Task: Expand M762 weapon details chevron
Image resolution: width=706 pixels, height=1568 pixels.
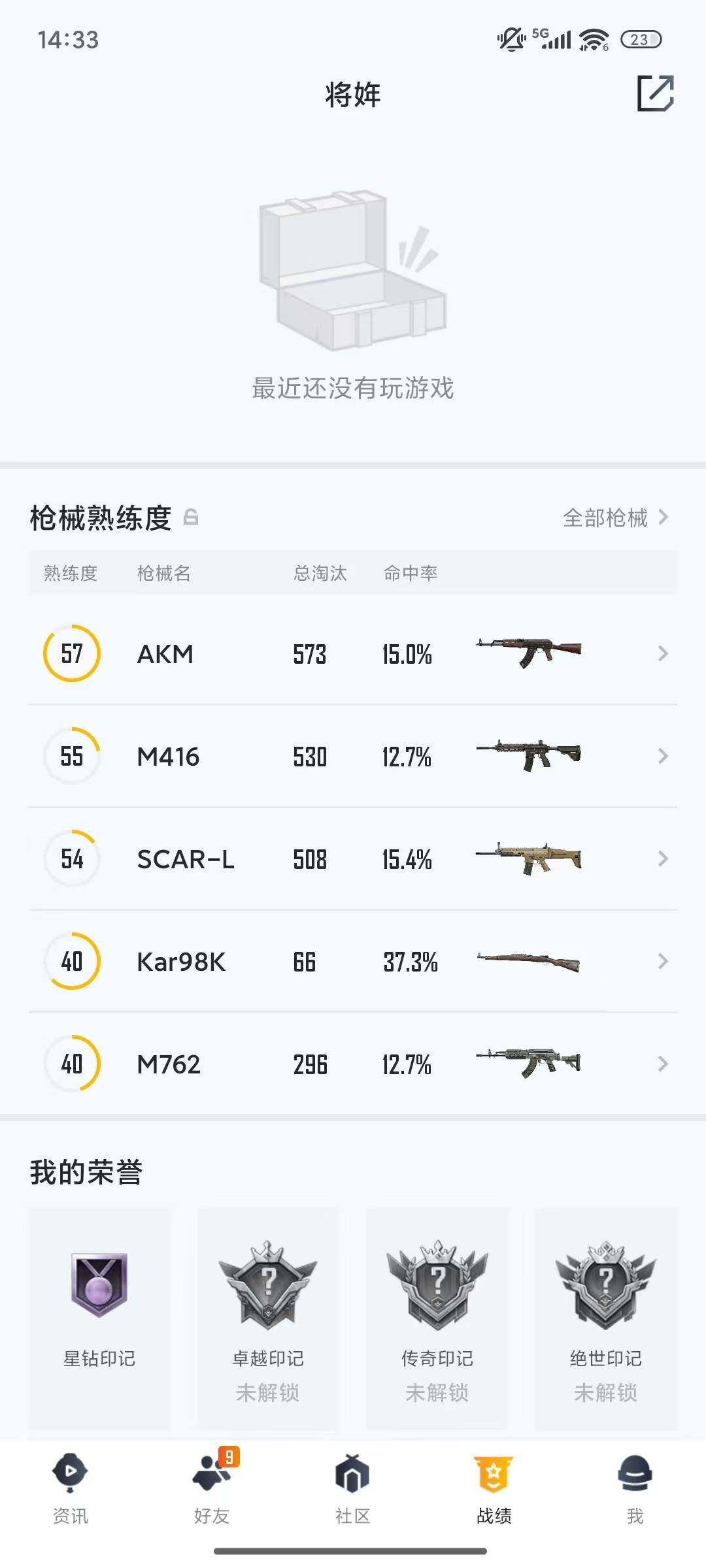Action: point(662,1064)
